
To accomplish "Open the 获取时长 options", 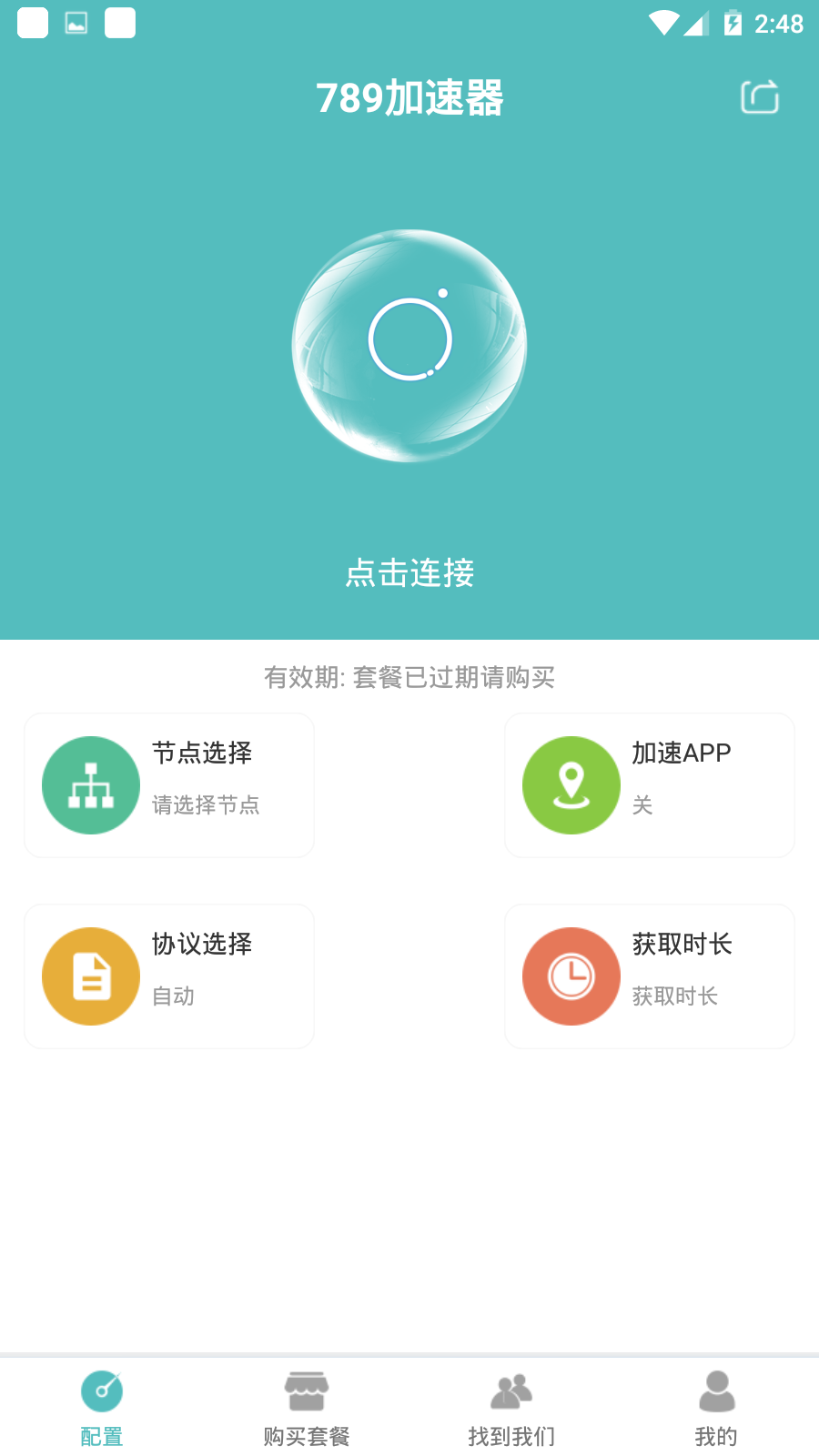I will coord(649,976).
